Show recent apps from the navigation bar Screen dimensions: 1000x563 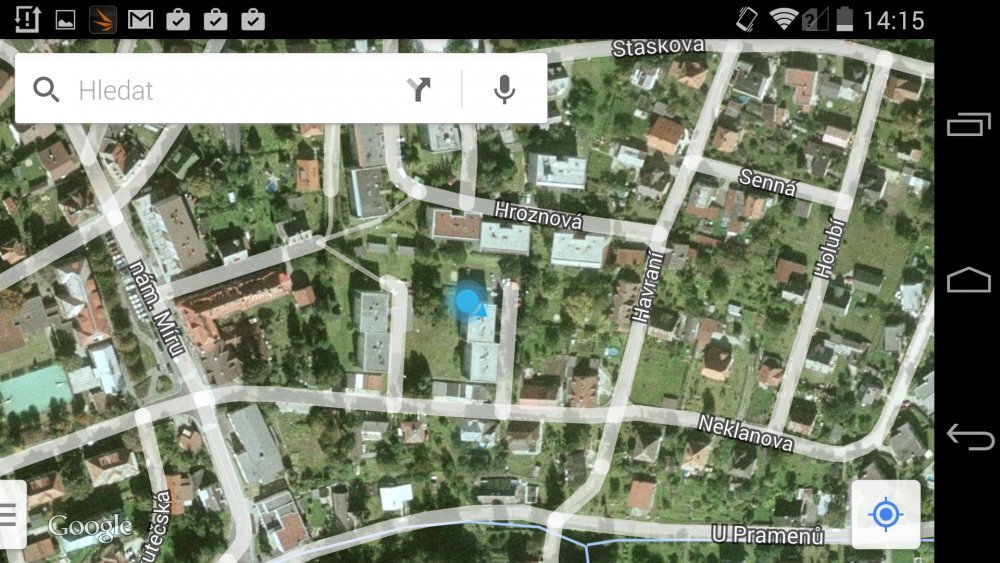[968, 124]
